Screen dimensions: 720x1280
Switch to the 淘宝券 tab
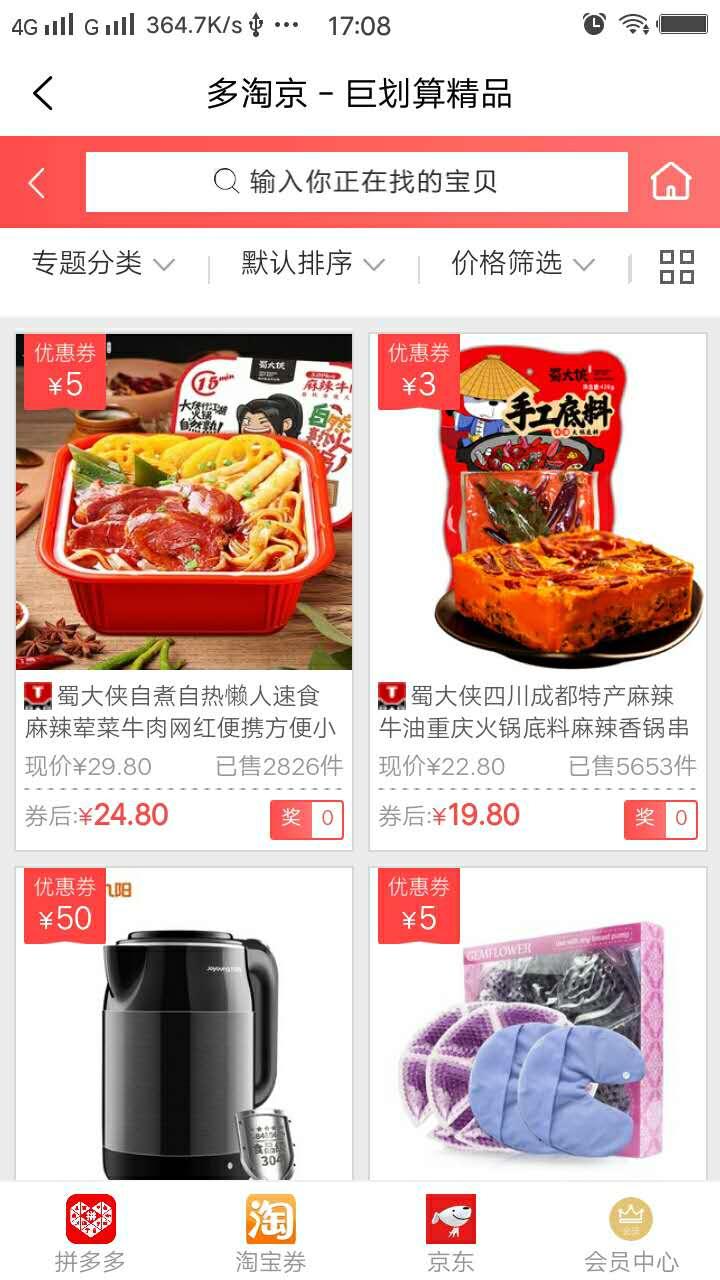(271, 1233)
